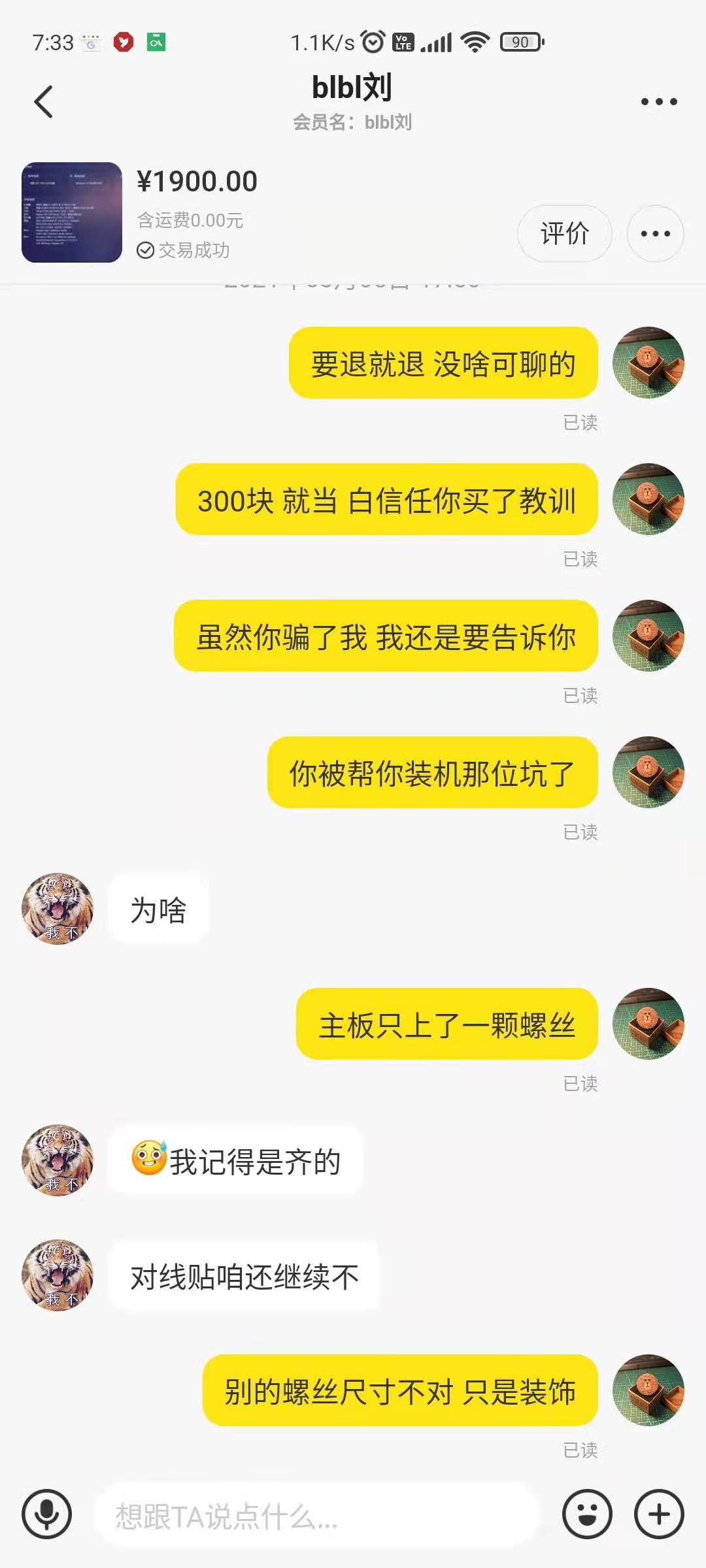Focus the 想跟TA说点什么 message field
The width and height of the screenshot is (706, 1568).
[x=317, y=1515]
